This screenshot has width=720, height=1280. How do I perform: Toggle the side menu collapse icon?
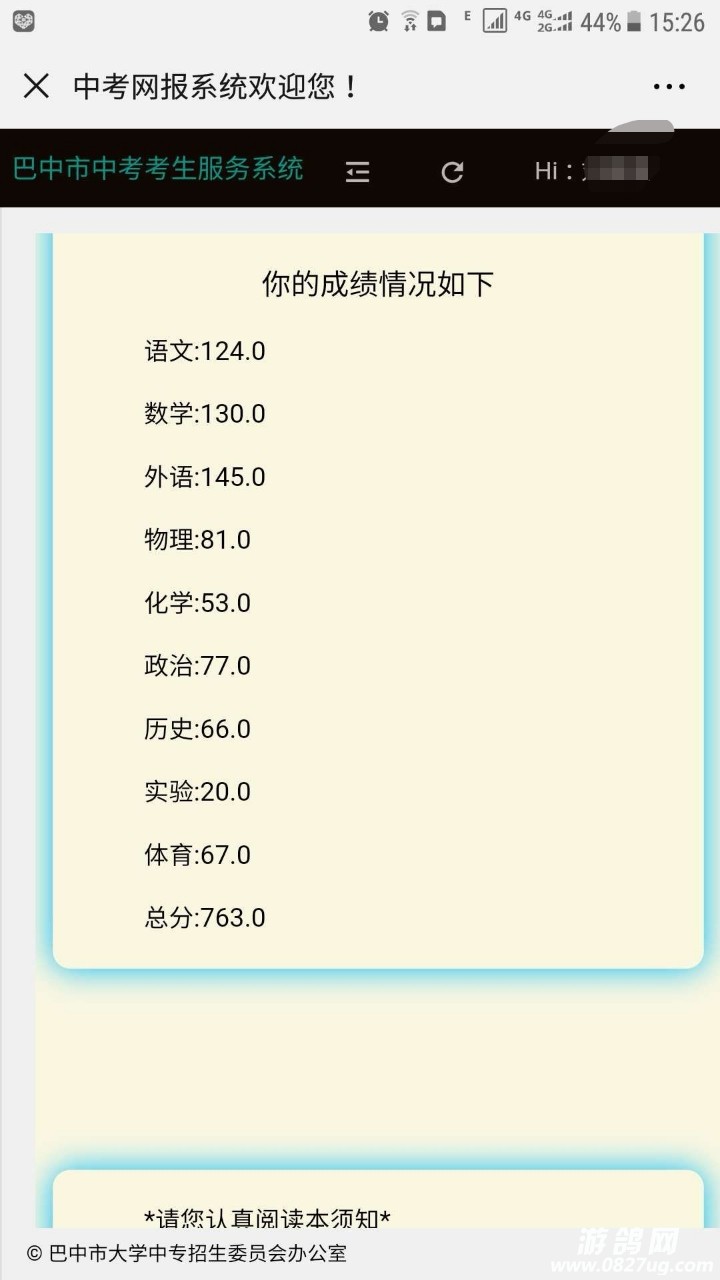point(357,172)
